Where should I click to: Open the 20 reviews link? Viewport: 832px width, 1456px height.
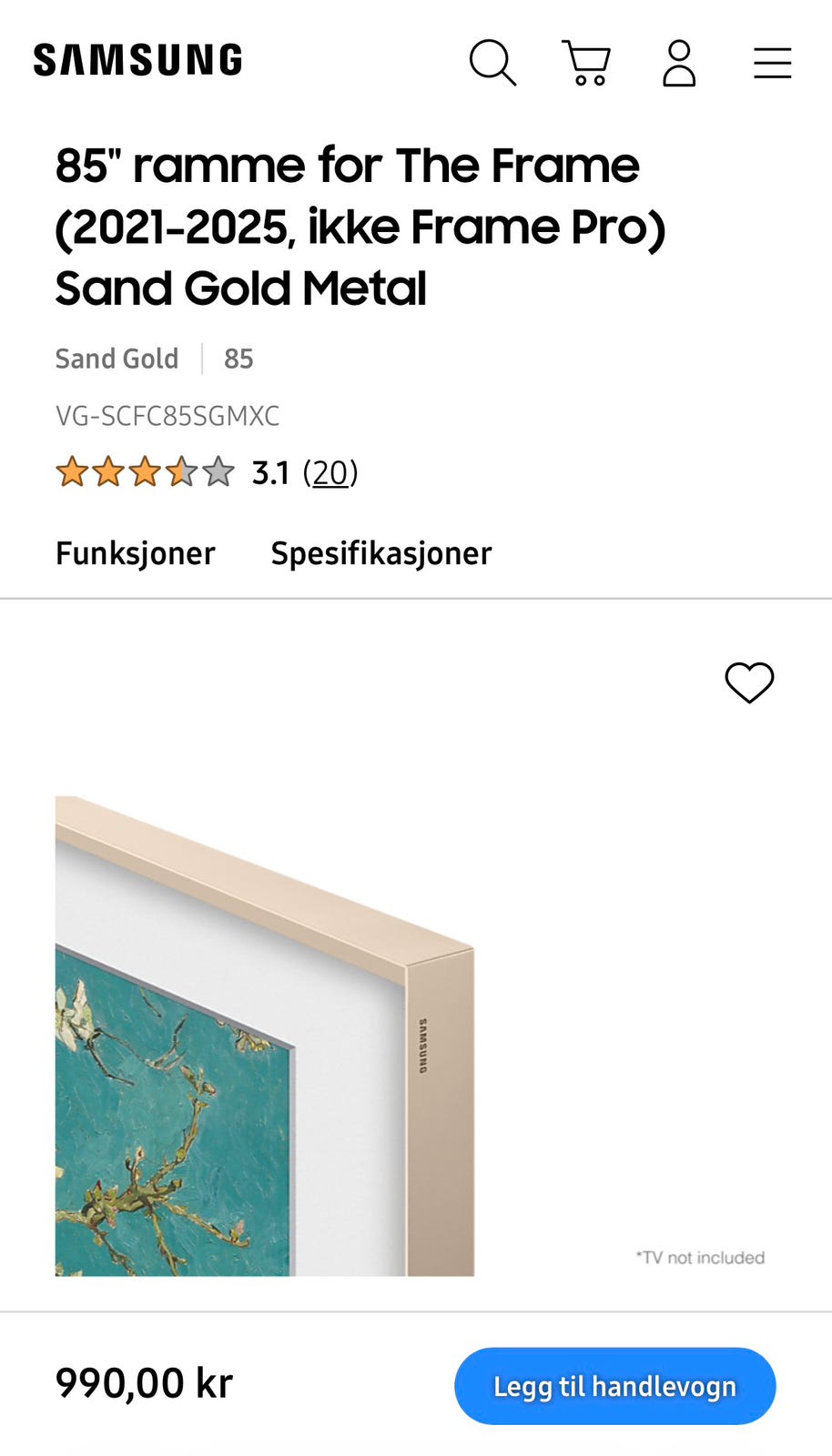tap(329, 472)
